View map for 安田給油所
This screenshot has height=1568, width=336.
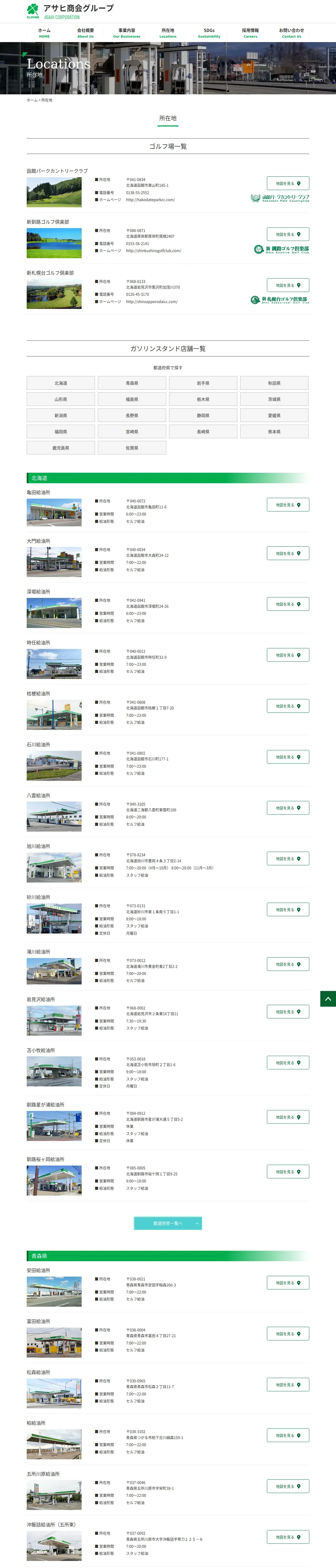[287, 1283]
